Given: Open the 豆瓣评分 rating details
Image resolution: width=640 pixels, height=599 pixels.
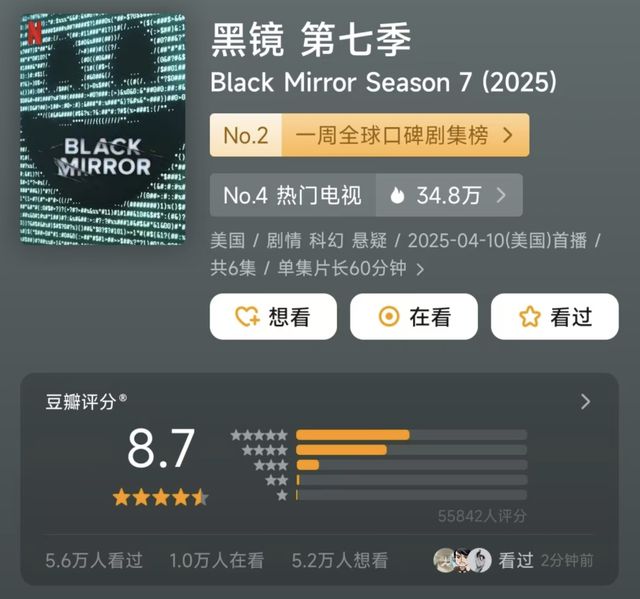Looking at the screenshot, I should (x=585, y=402).
